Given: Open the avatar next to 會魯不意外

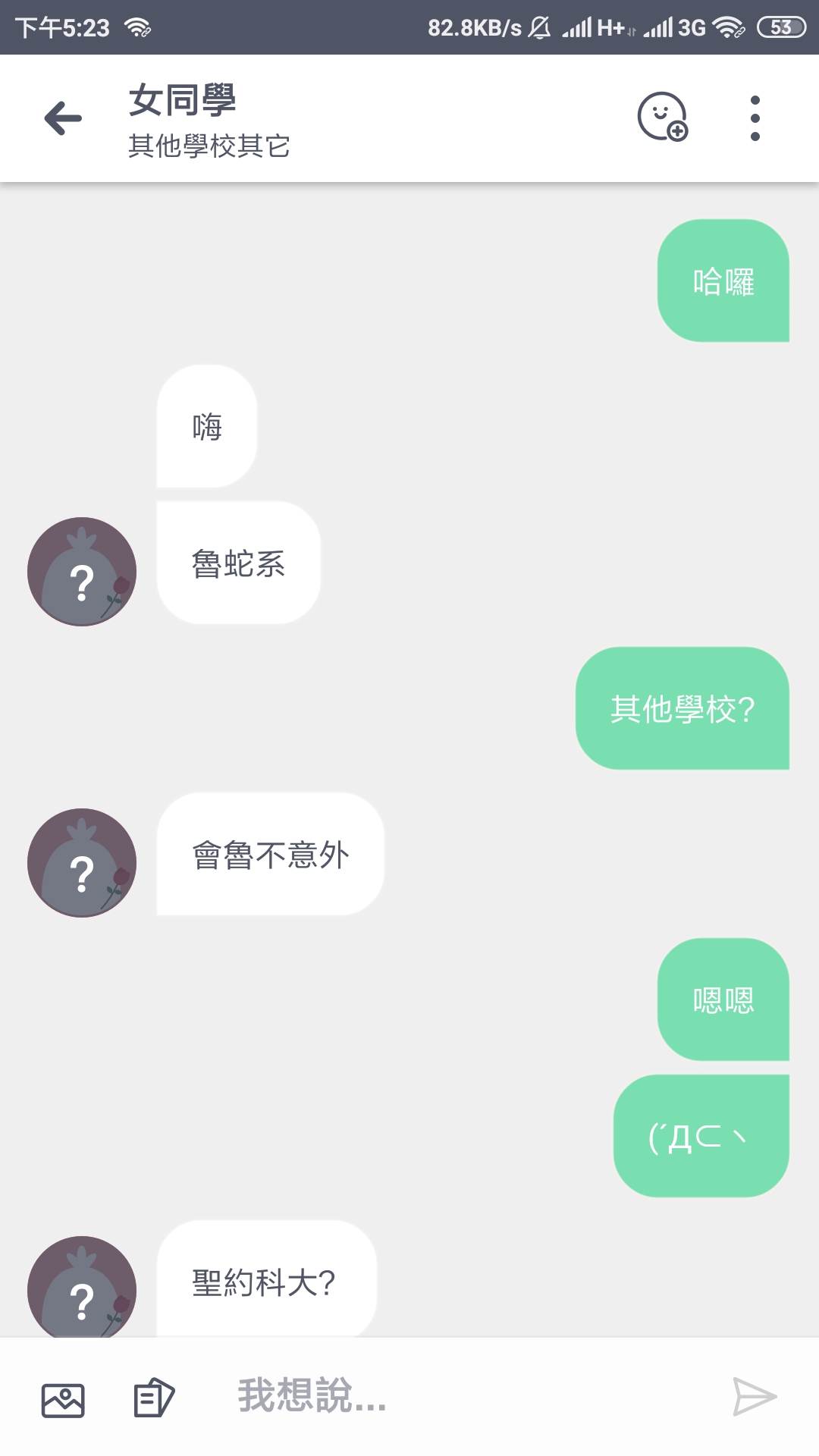Looking at the screenshot, I should [x=82, y=863].
